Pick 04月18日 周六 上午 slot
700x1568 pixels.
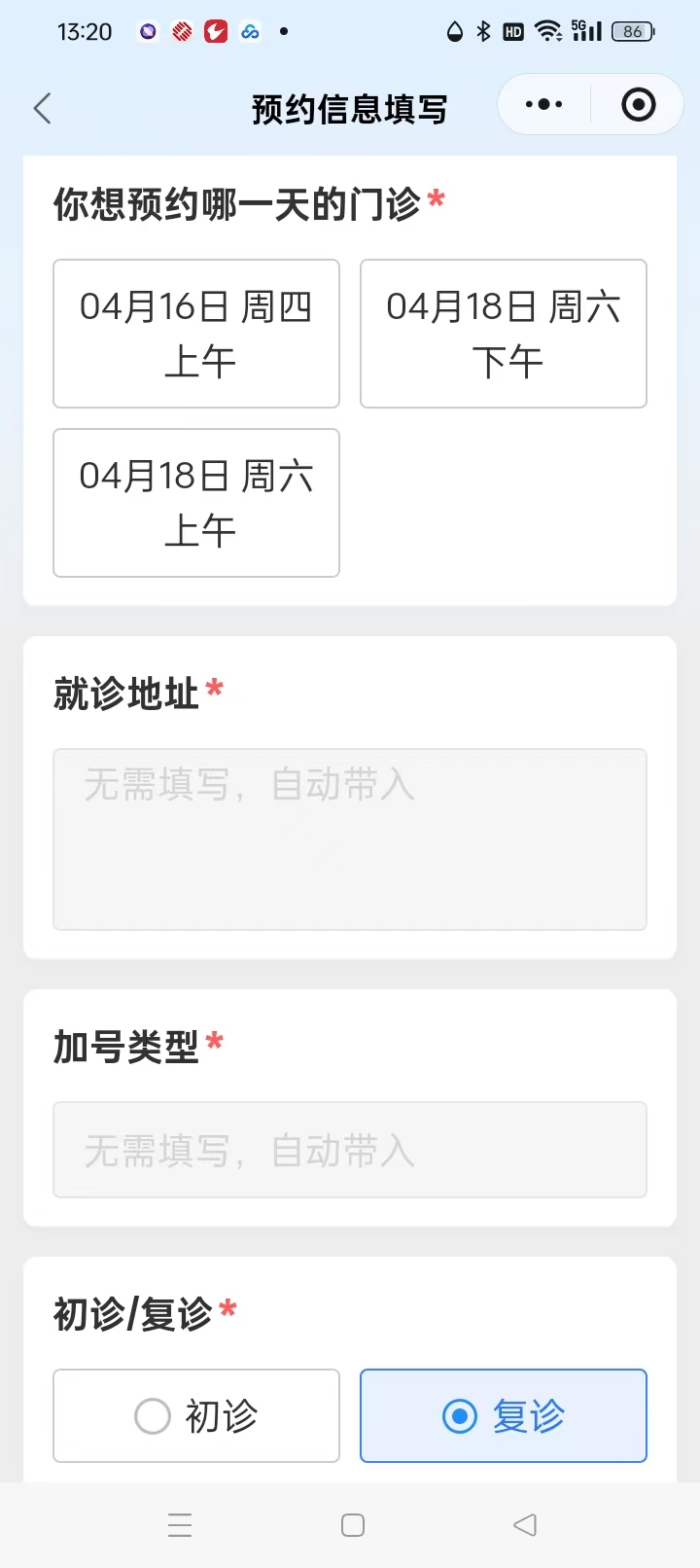coord(196,503)
